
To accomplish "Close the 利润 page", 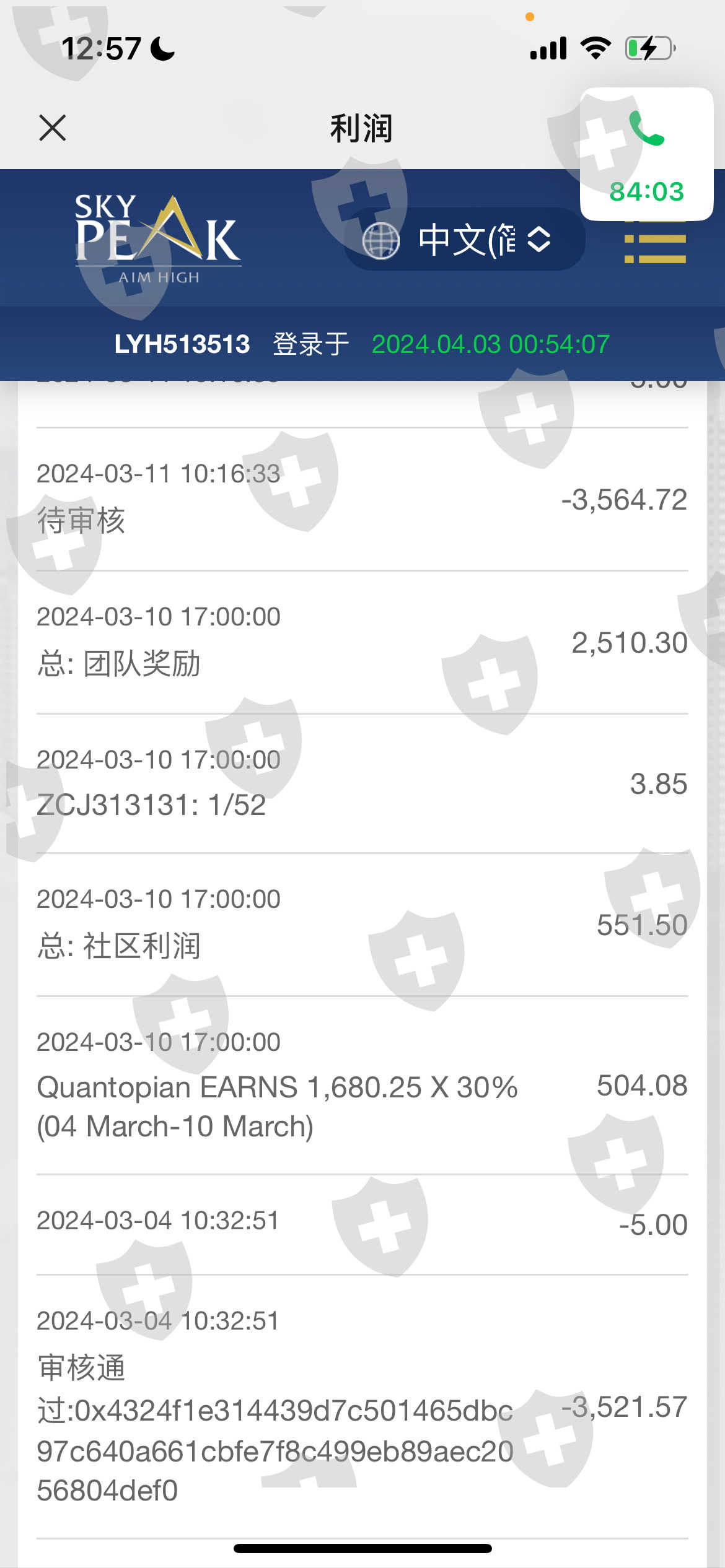I will click(52, 128).
